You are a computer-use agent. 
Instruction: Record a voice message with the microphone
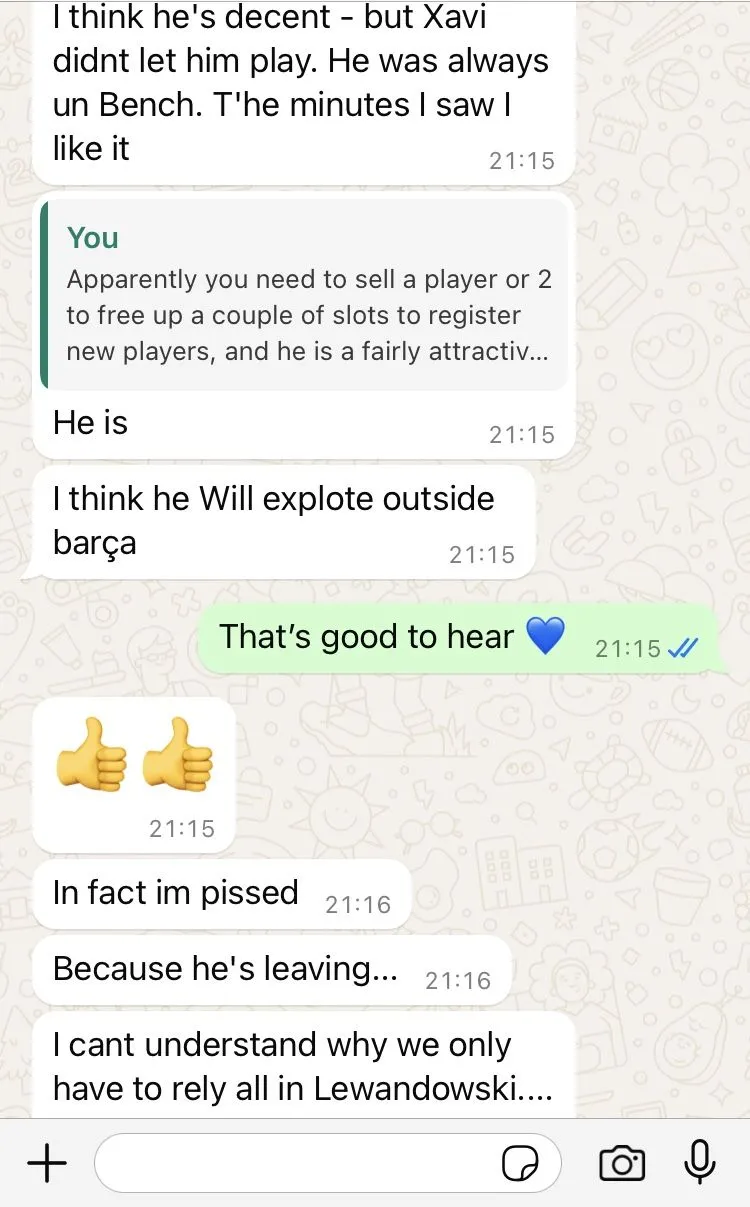tap(700, 1163)
